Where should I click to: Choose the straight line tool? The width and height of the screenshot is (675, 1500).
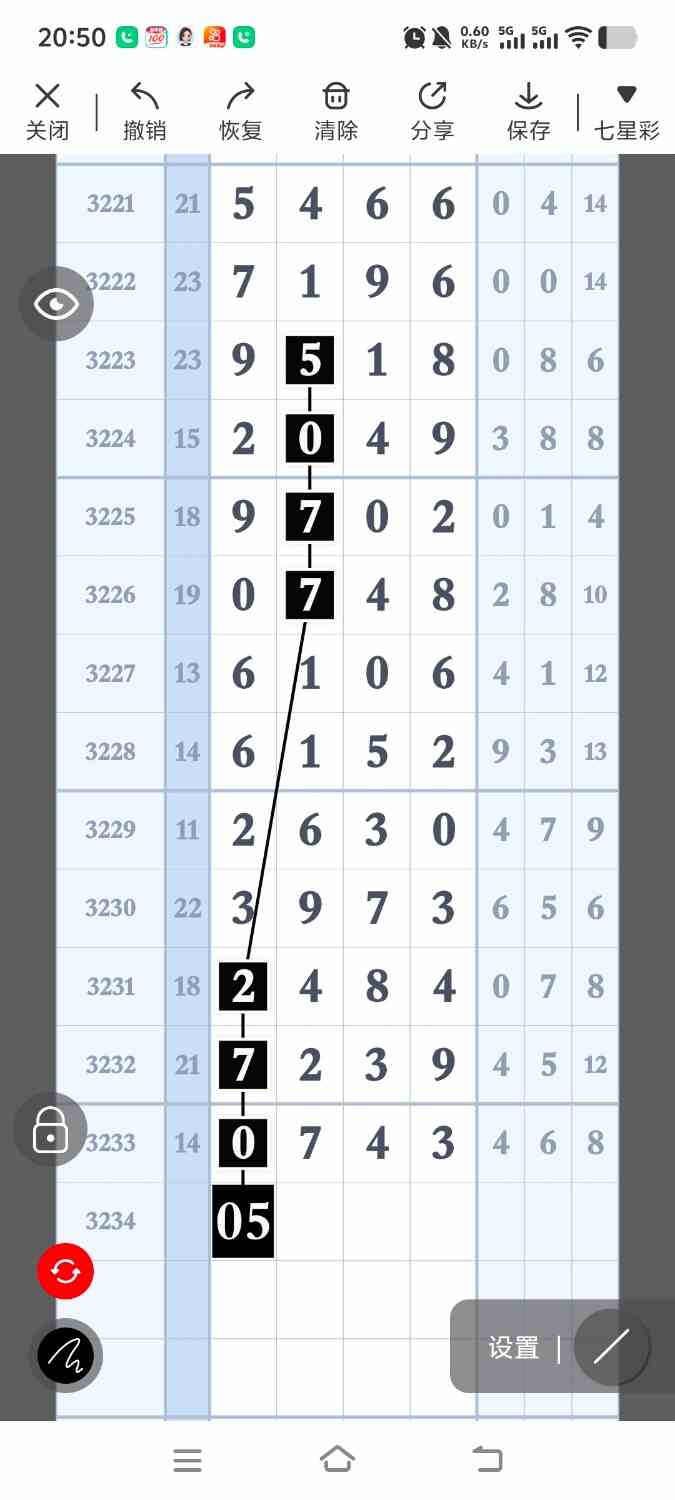pos(611,1347)
